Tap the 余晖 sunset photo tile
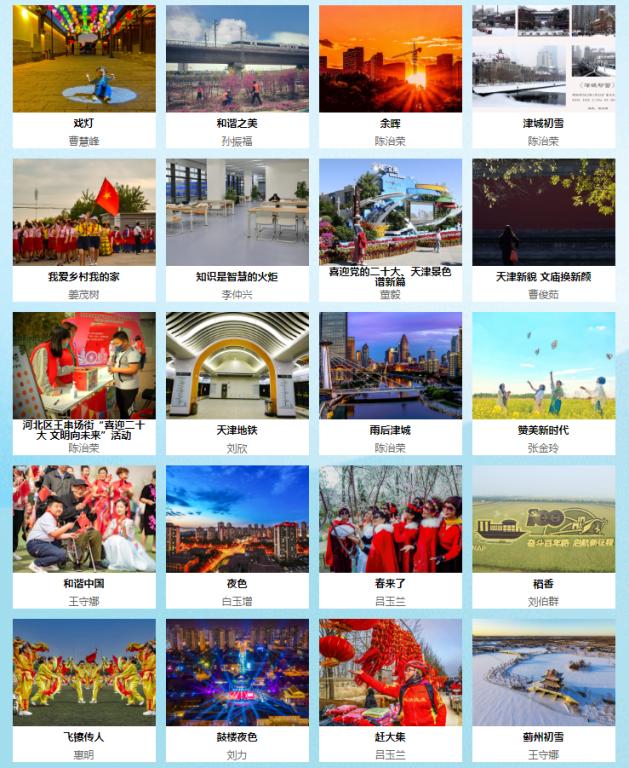Screen dimensions: 629x768 click(x=390, y=60)
